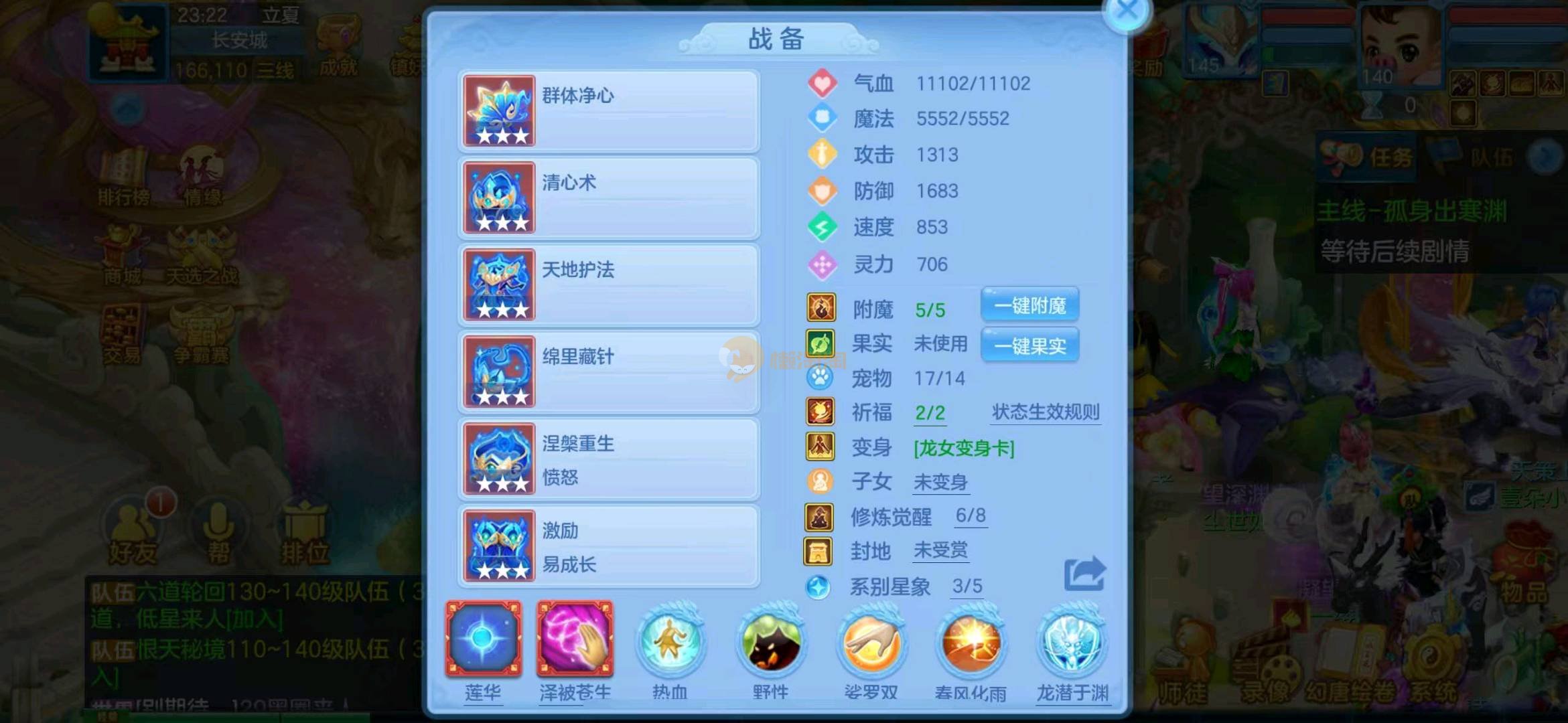1568x723 pixels.
Task: Open the 绵里藏针 skill row
Action: point(608,372)
